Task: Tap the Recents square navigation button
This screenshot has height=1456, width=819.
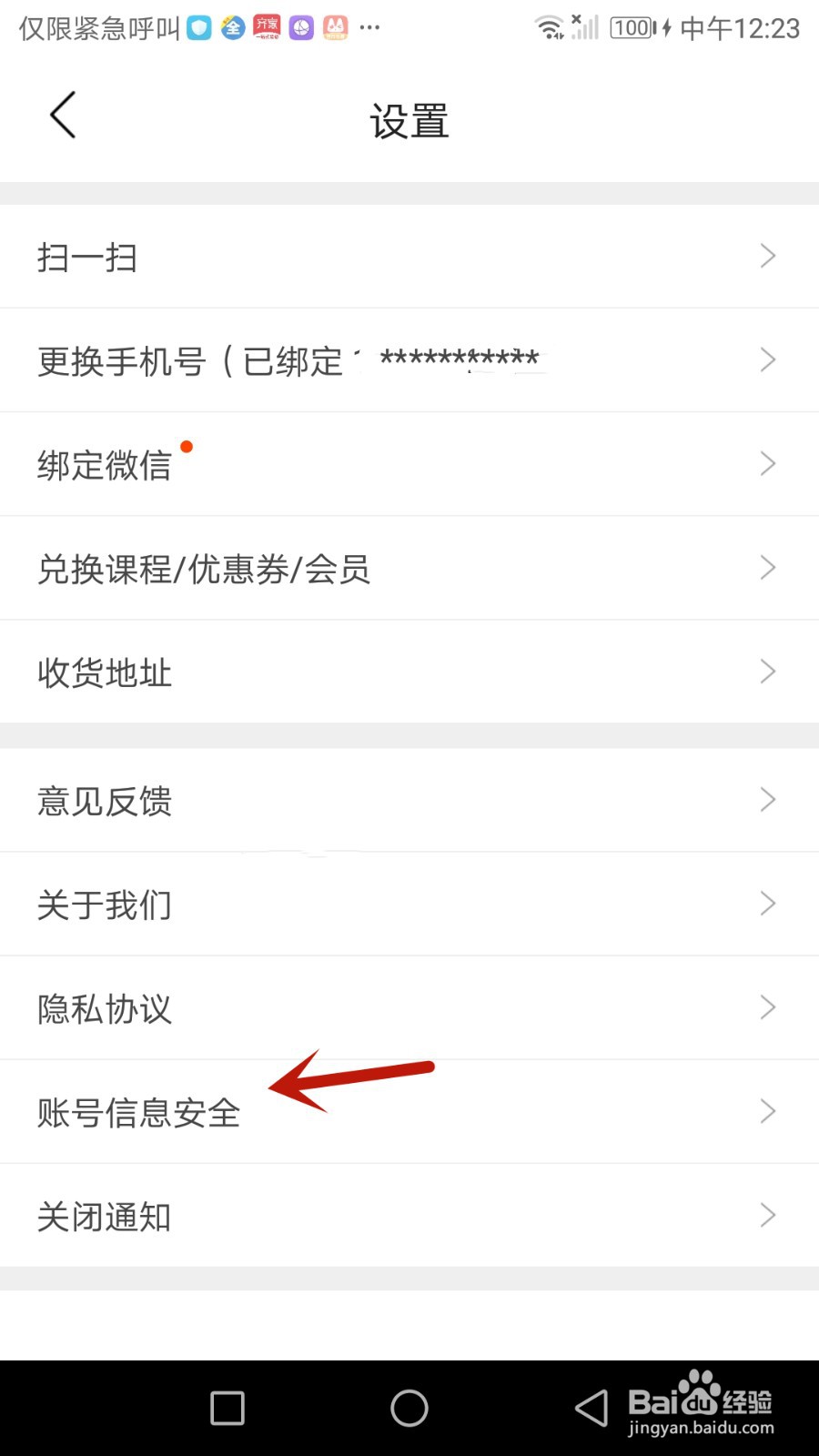Action: 225,1407
